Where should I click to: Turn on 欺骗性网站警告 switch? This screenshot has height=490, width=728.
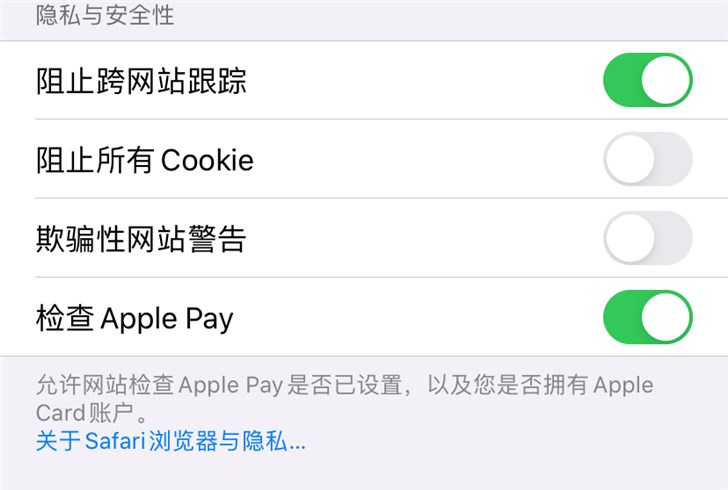pos(647,239)
